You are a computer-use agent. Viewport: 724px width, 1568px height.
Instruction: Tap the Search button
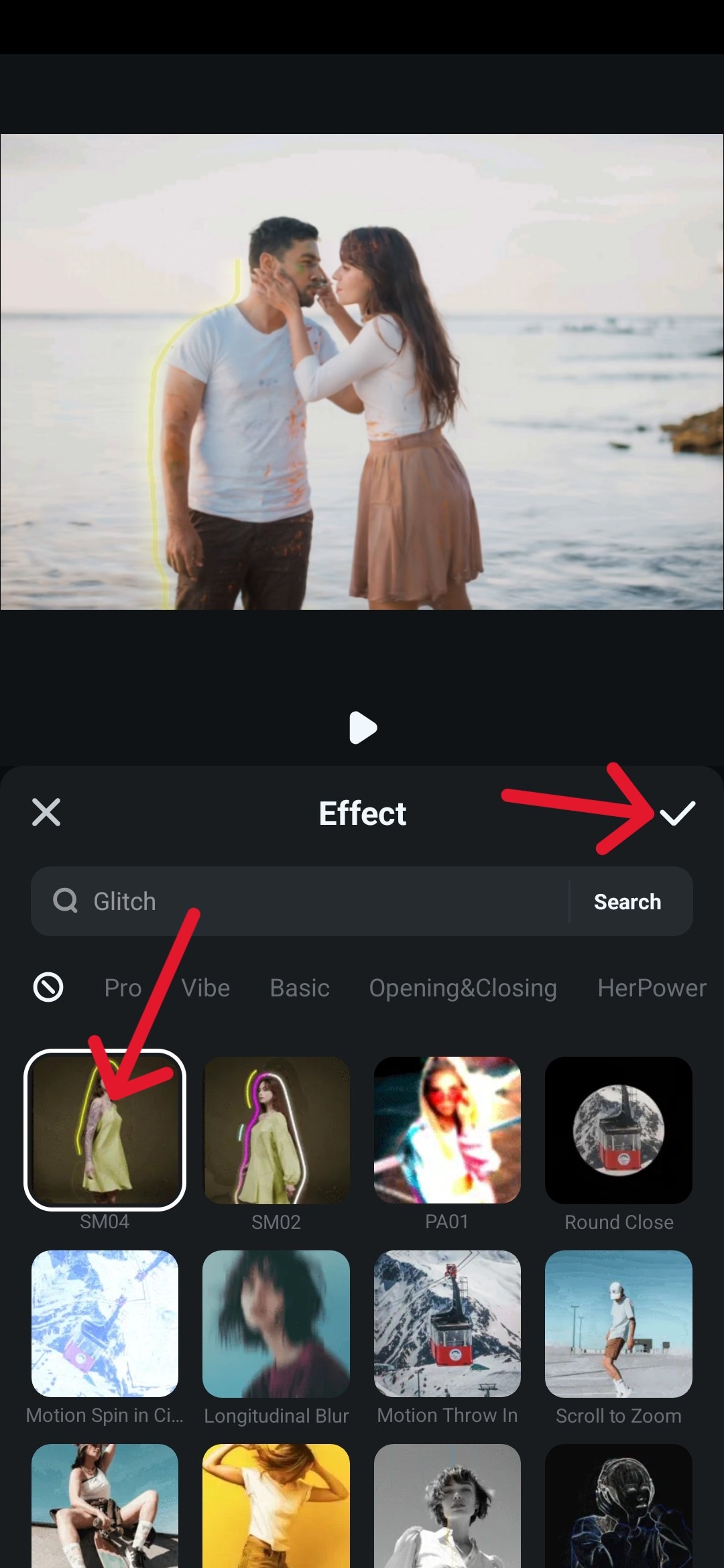pyautogui.click(x=627, y=902)
